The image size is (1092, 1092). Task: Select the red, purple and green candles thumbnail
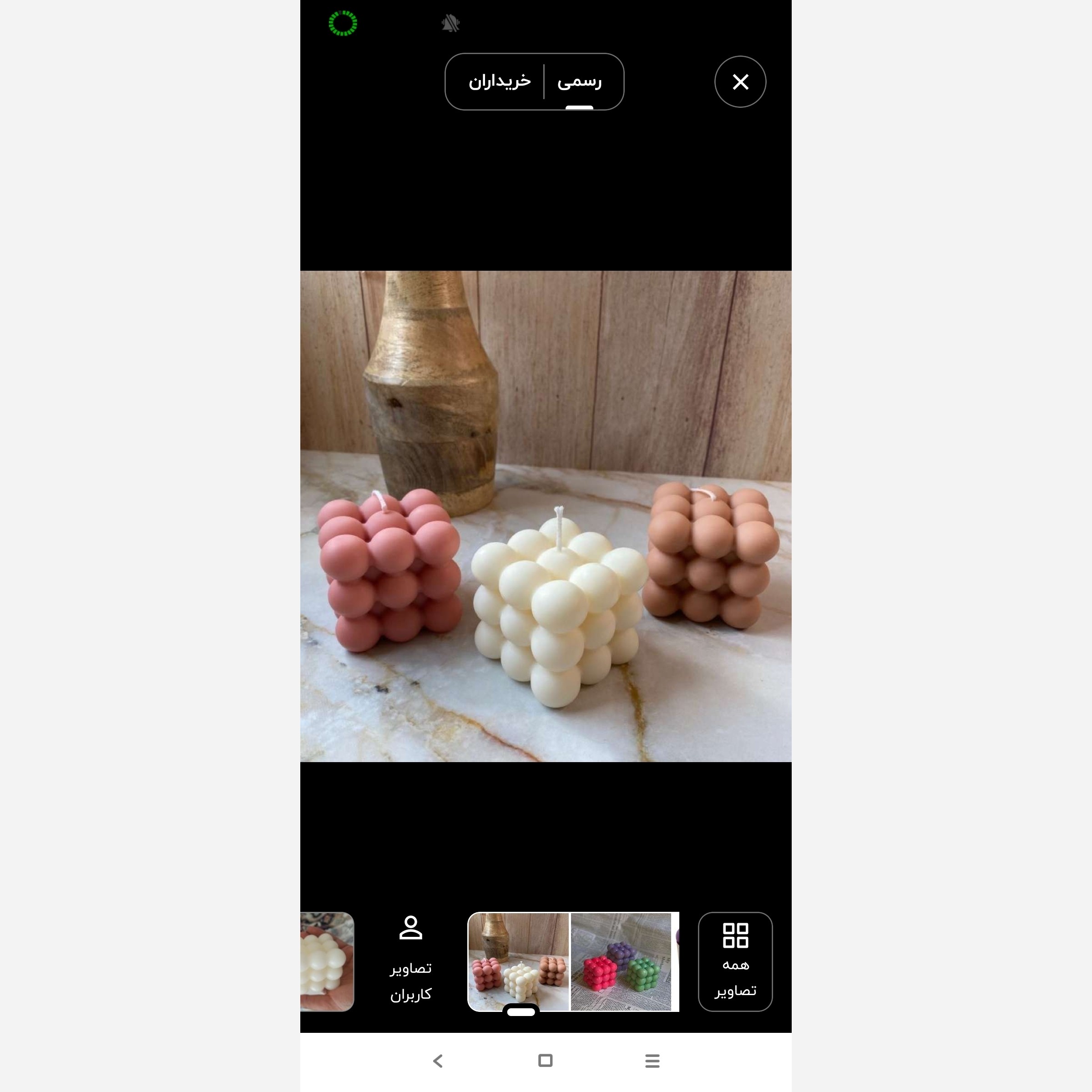621,961
